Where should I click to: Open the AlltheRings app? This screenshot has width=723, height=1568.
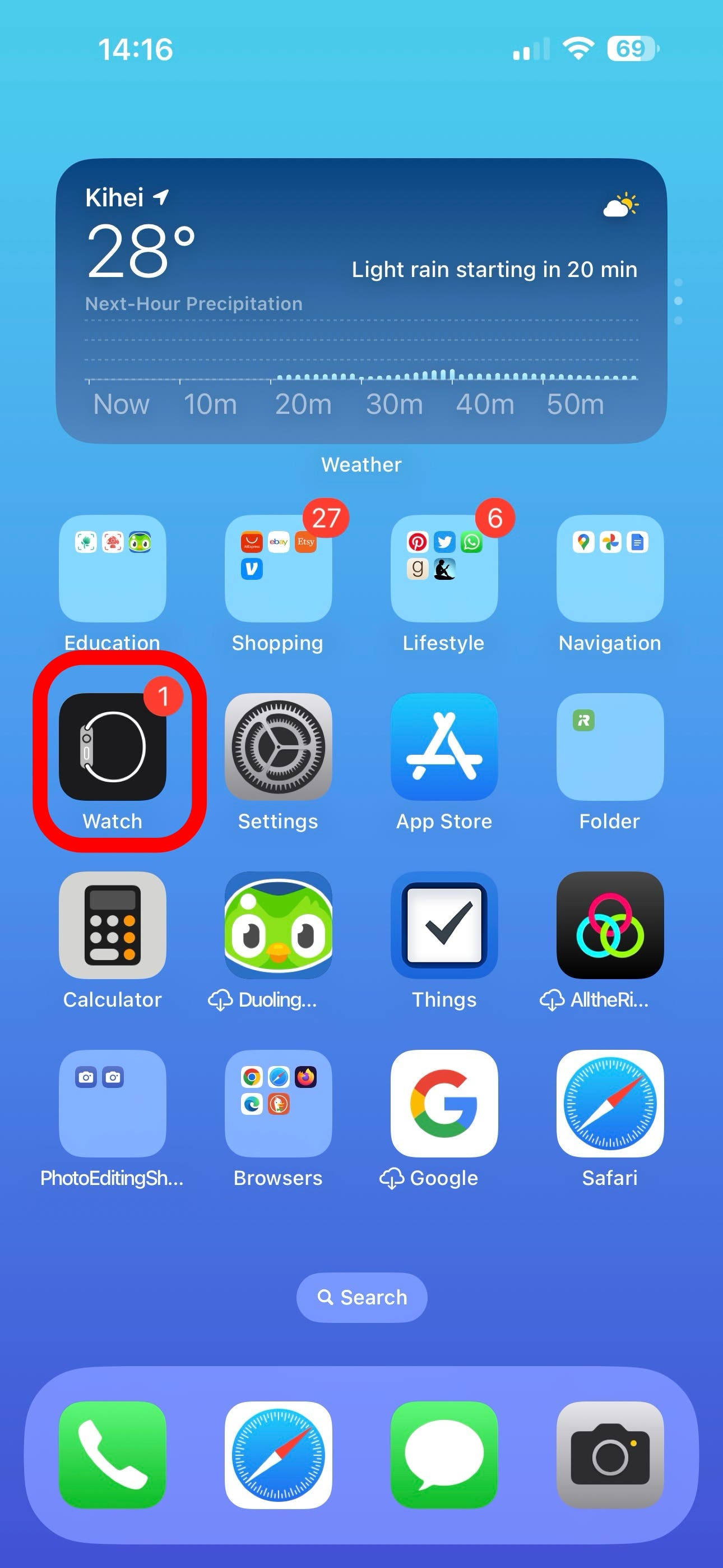coord(610,925)
